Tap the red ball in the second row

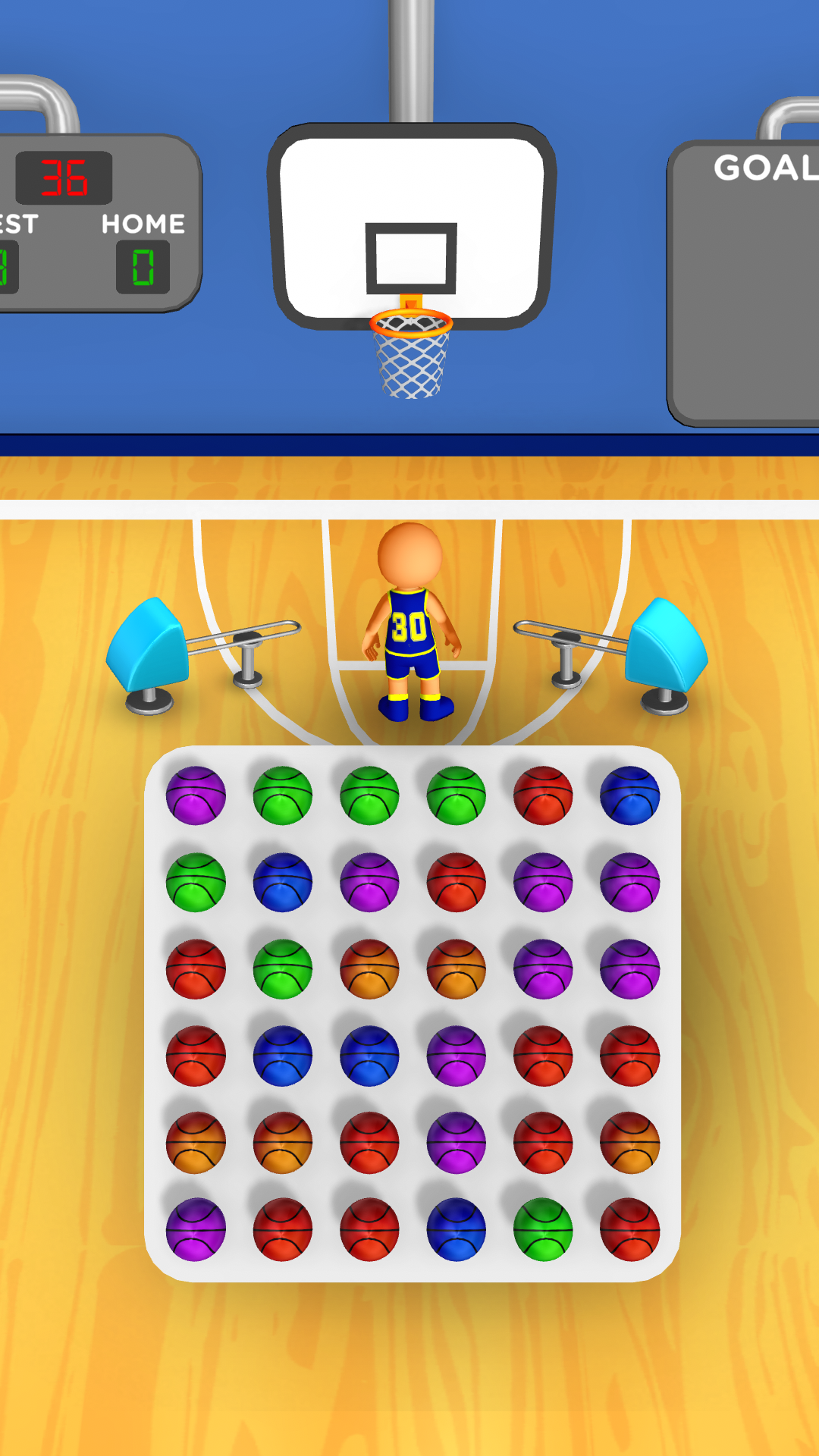(456, 882)
